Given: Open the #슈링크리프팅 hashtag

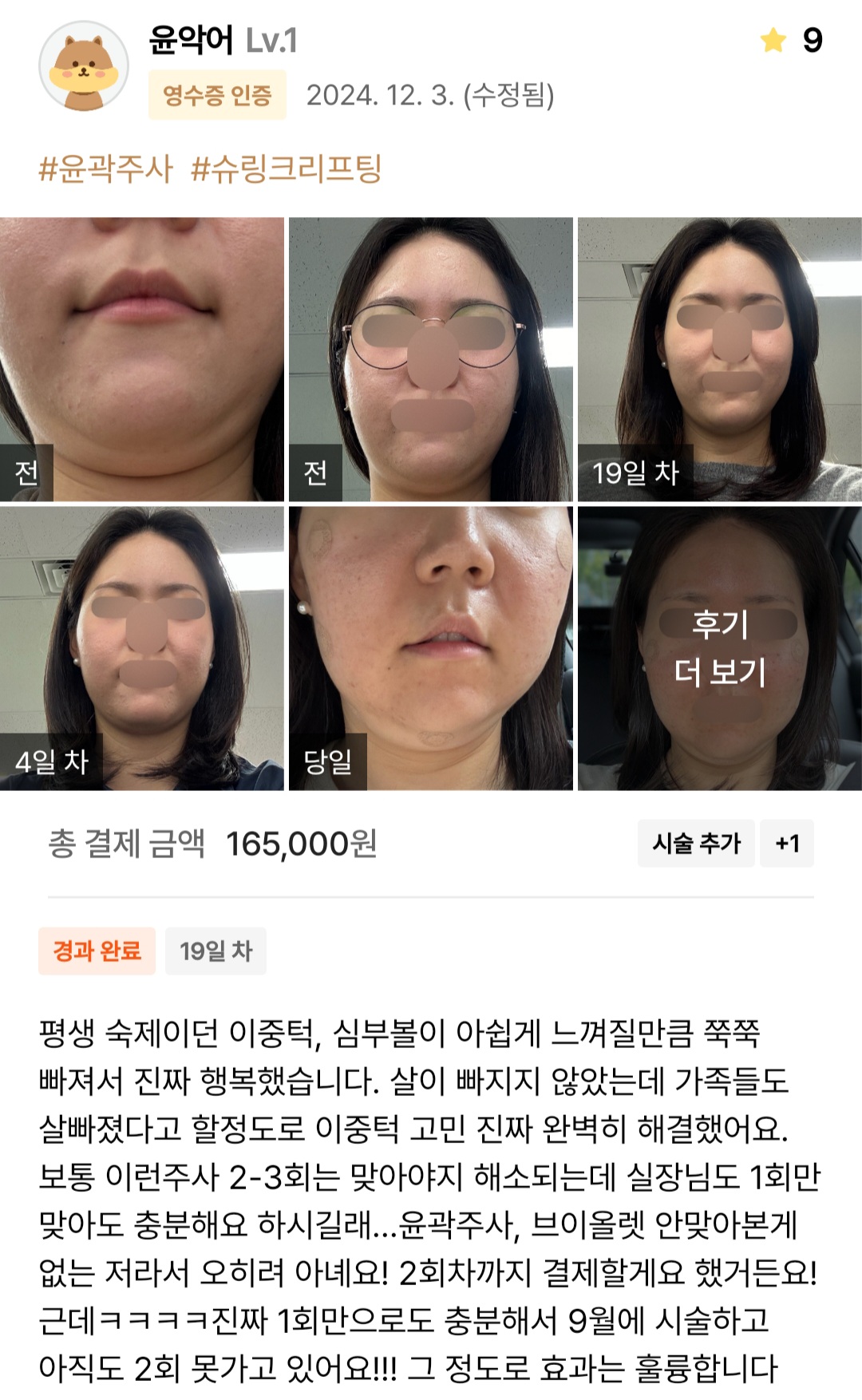Looking at the screenshot, I should pos(287,168).
